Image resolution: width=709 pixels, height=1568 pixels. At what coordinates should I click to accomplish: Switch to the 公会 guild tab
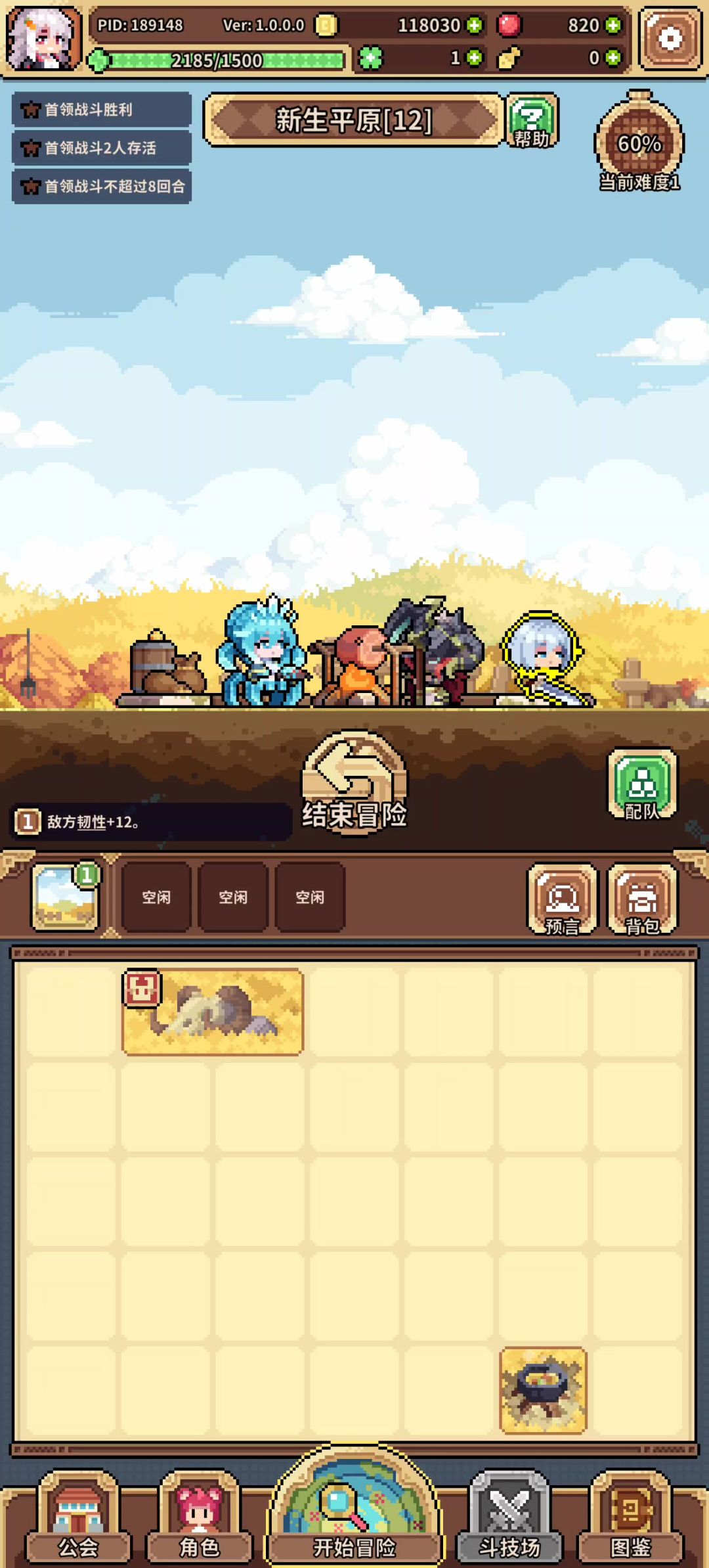click(x=78, y=1522)
